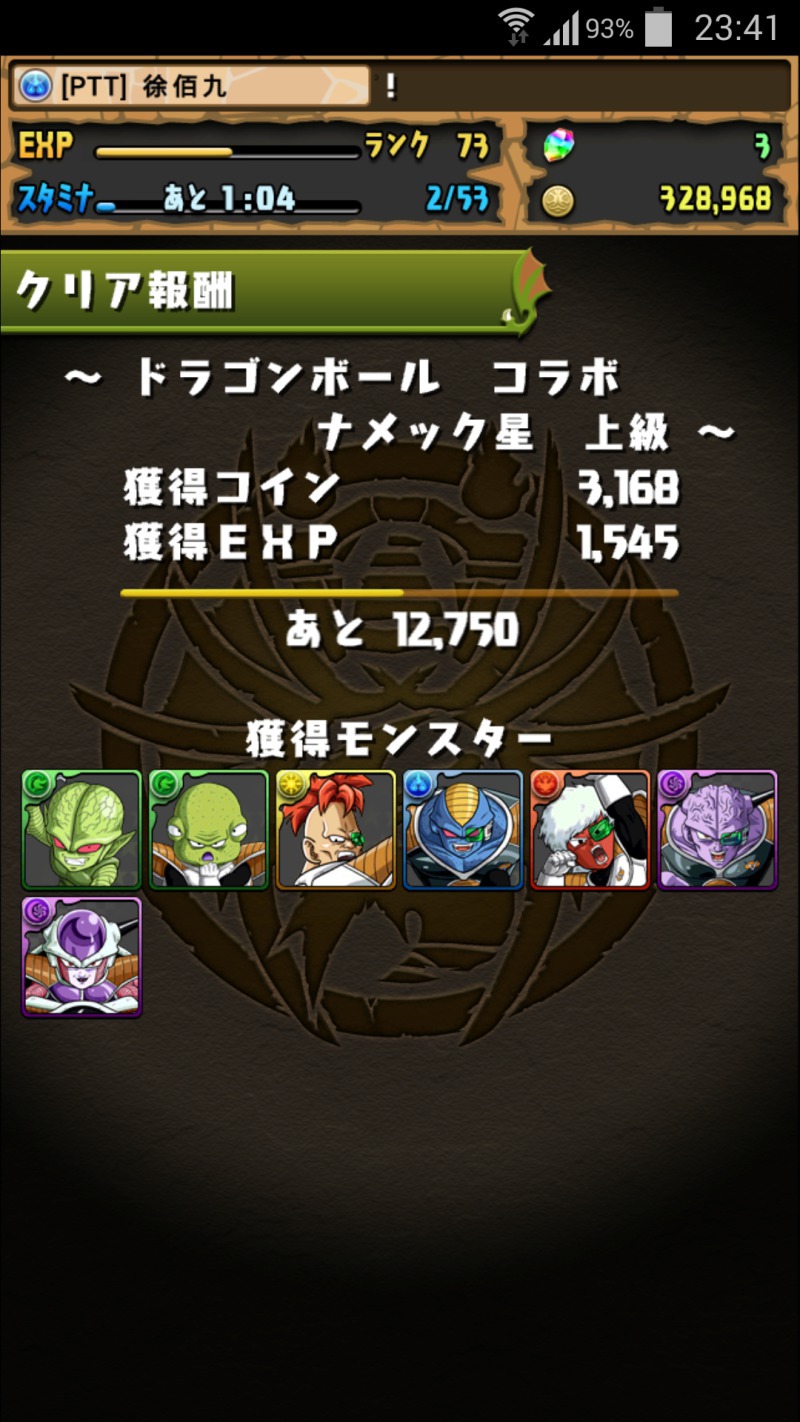Choose the purple horned Ginyu monster
Image resolution: width=800 pixels, height=1422 pixels.
click(717, 829)
